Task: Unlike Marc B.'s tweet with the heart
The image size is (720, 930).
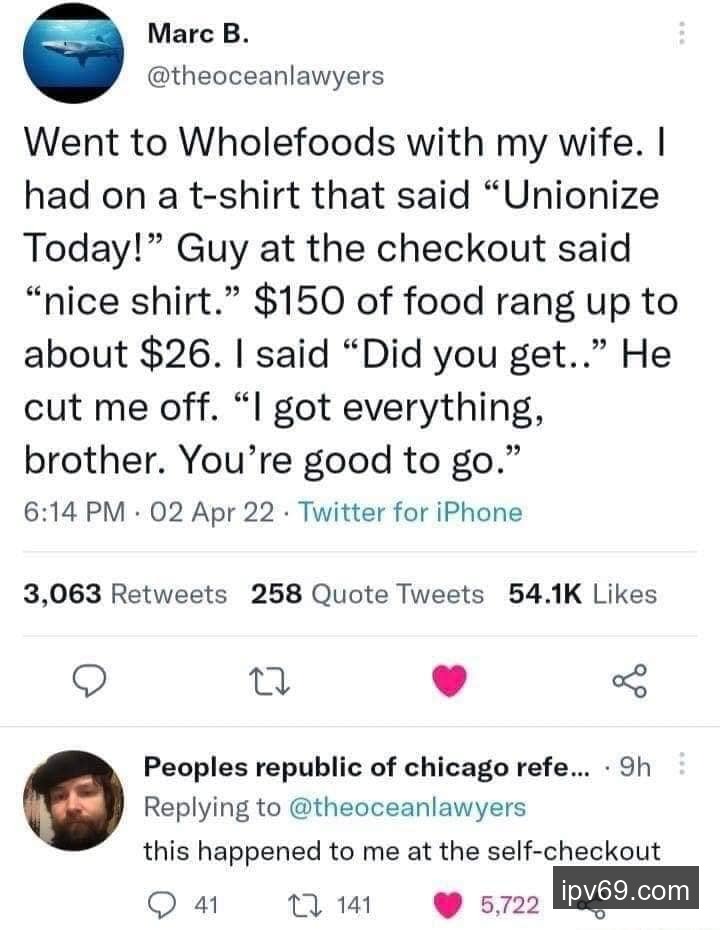Action: pos(450,681)
